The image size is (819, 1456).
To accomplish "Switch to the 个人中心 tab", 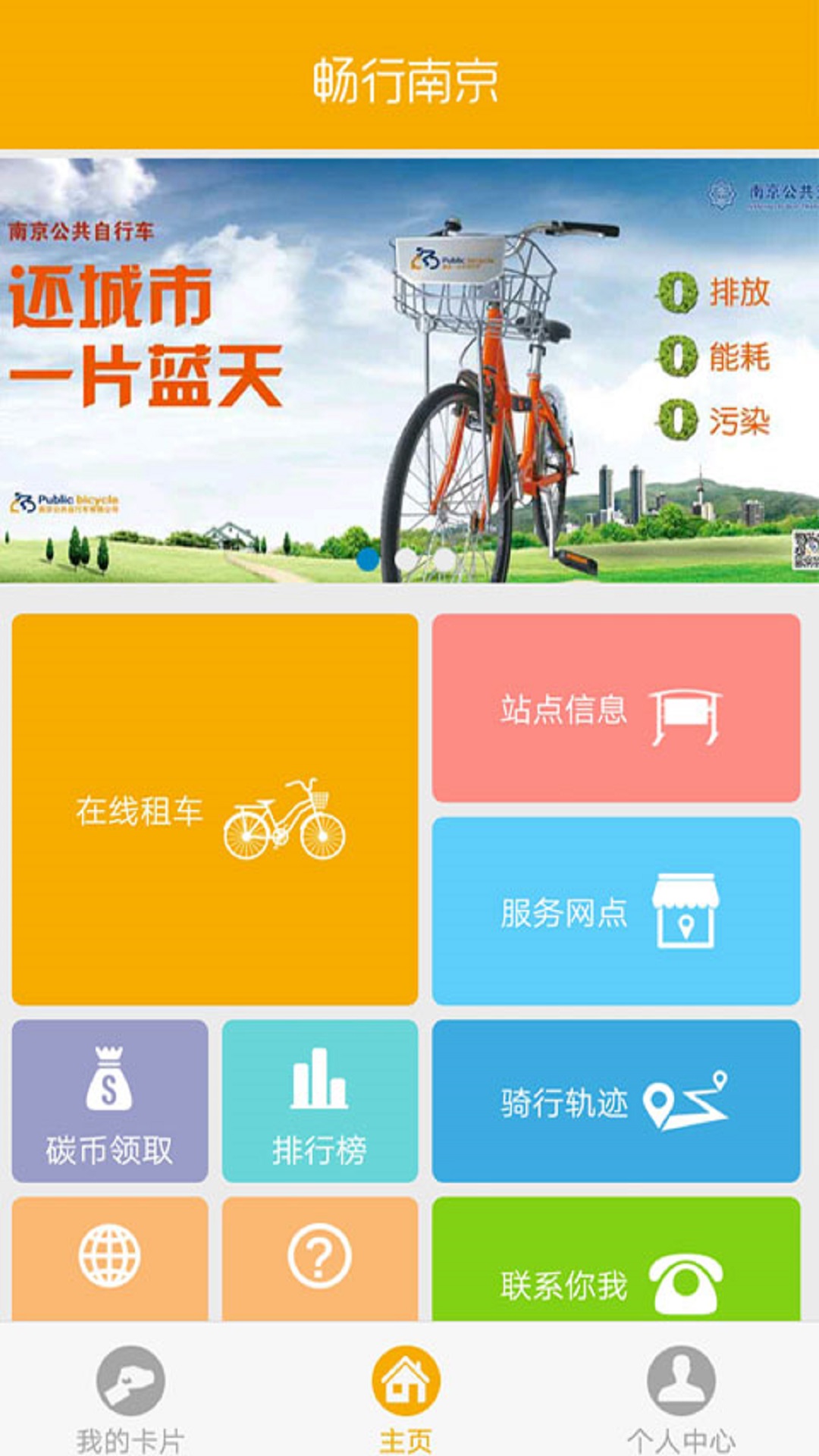I will point(681,1395).
